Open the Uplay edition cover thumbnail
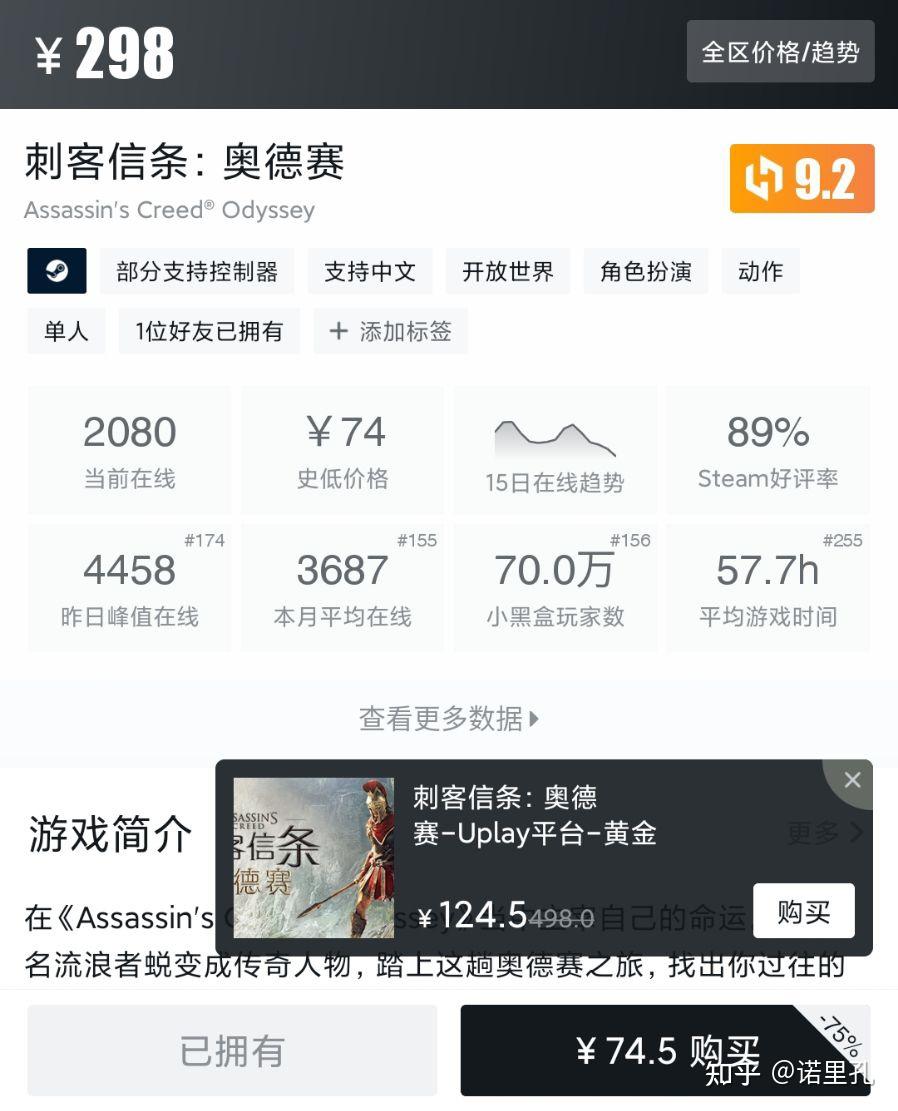The height and width of the screenshot is (1111, 898). point(314,858)
